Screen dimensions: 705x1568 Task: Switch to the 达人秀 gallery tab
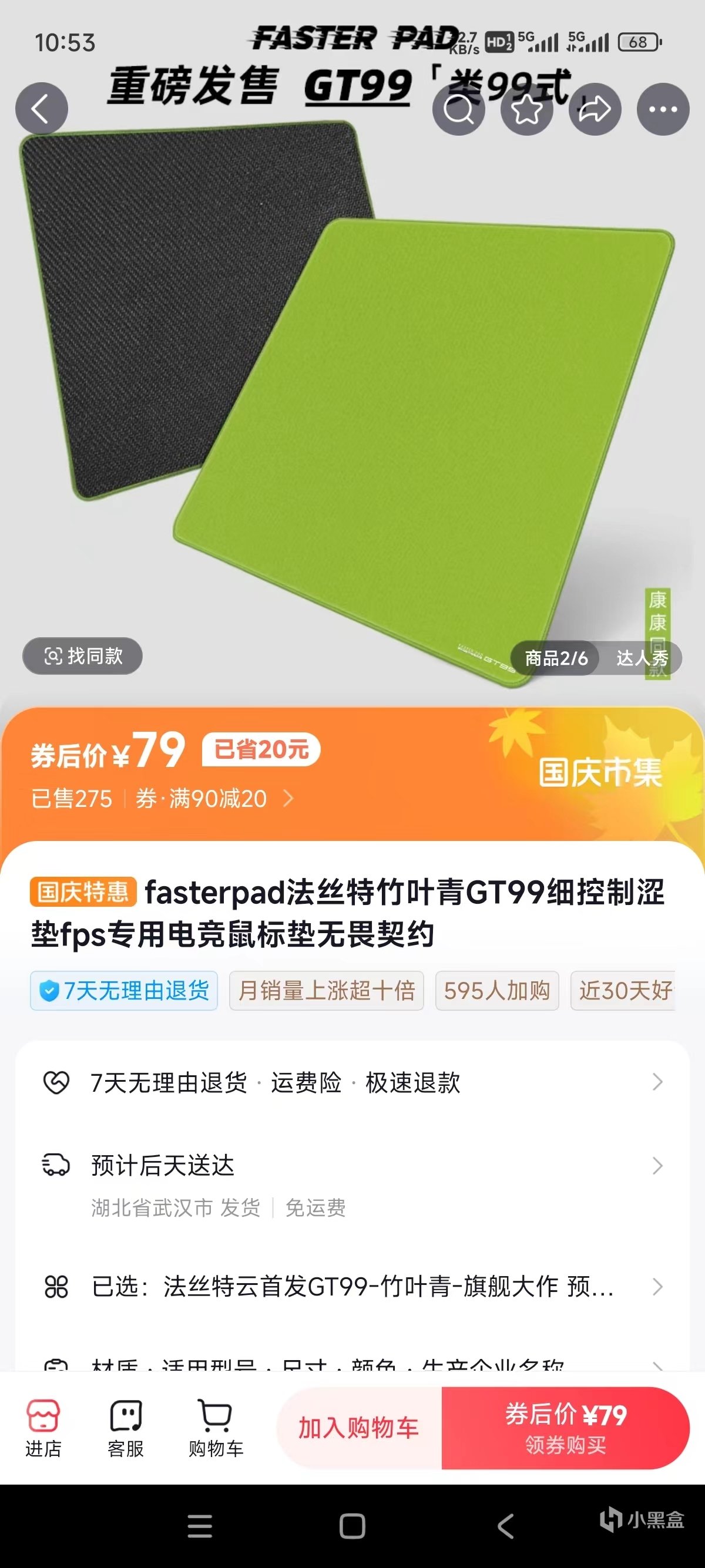(641, 658)
